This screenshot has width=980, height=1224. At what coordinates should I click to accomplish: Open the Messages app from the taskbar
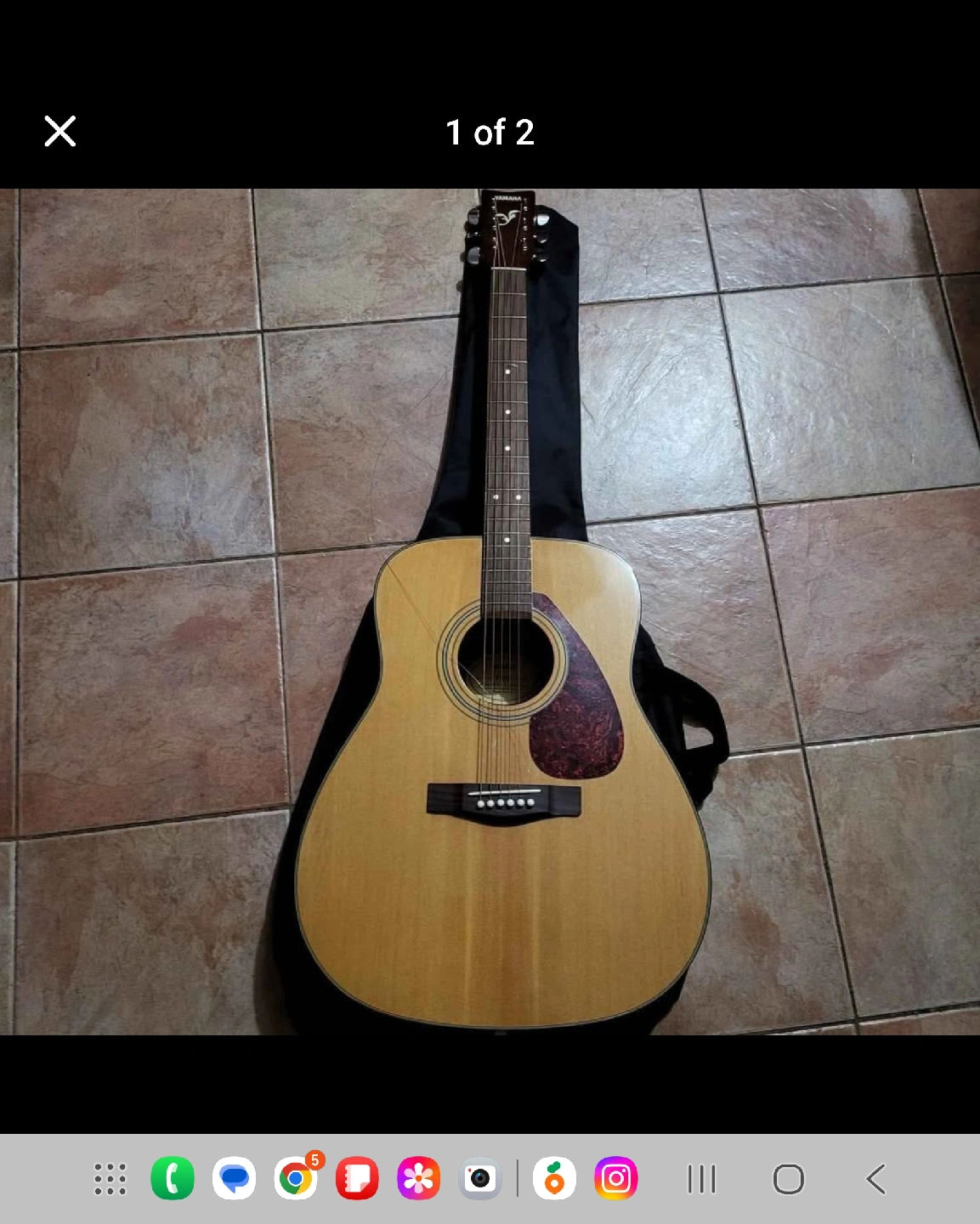(x=235, y=1179)
